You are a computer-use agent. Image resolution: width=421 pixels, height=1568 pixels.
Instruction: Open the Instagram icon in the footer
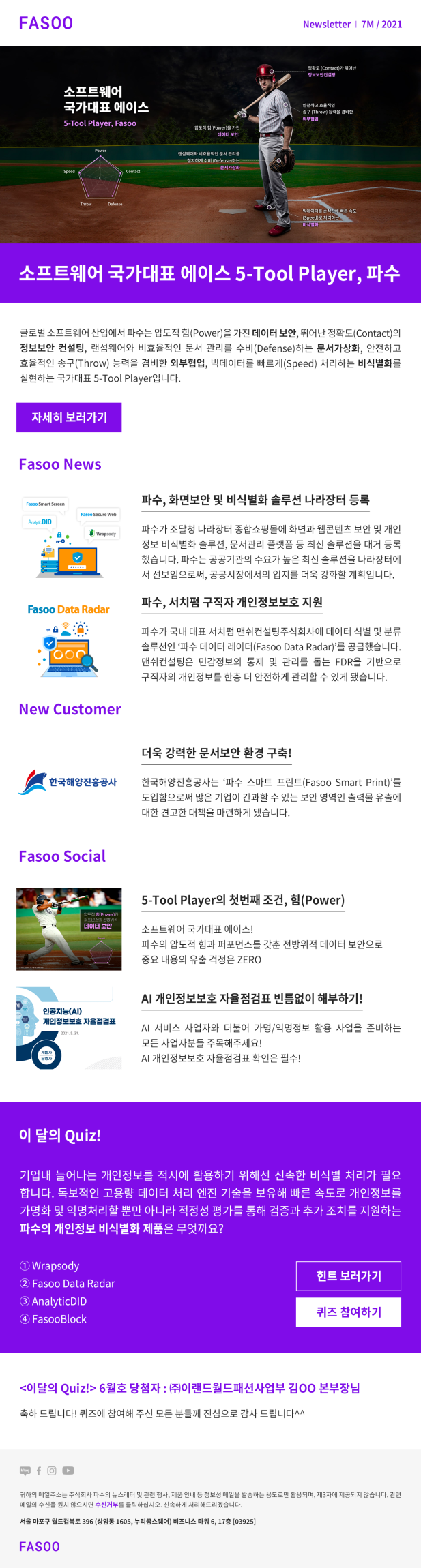tap(52, 1471)
